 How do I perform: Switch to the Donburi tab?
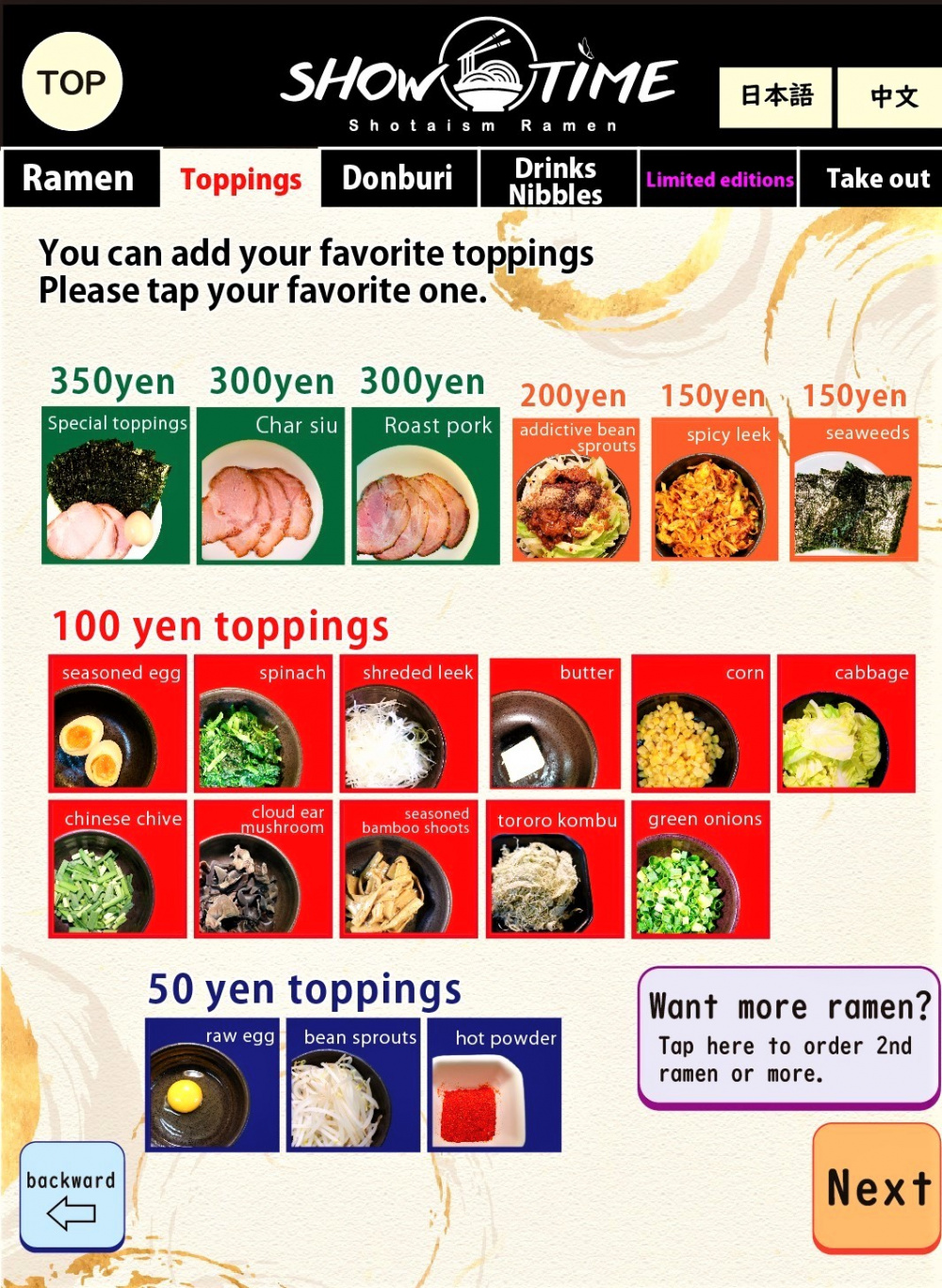(x=398, y=178)
